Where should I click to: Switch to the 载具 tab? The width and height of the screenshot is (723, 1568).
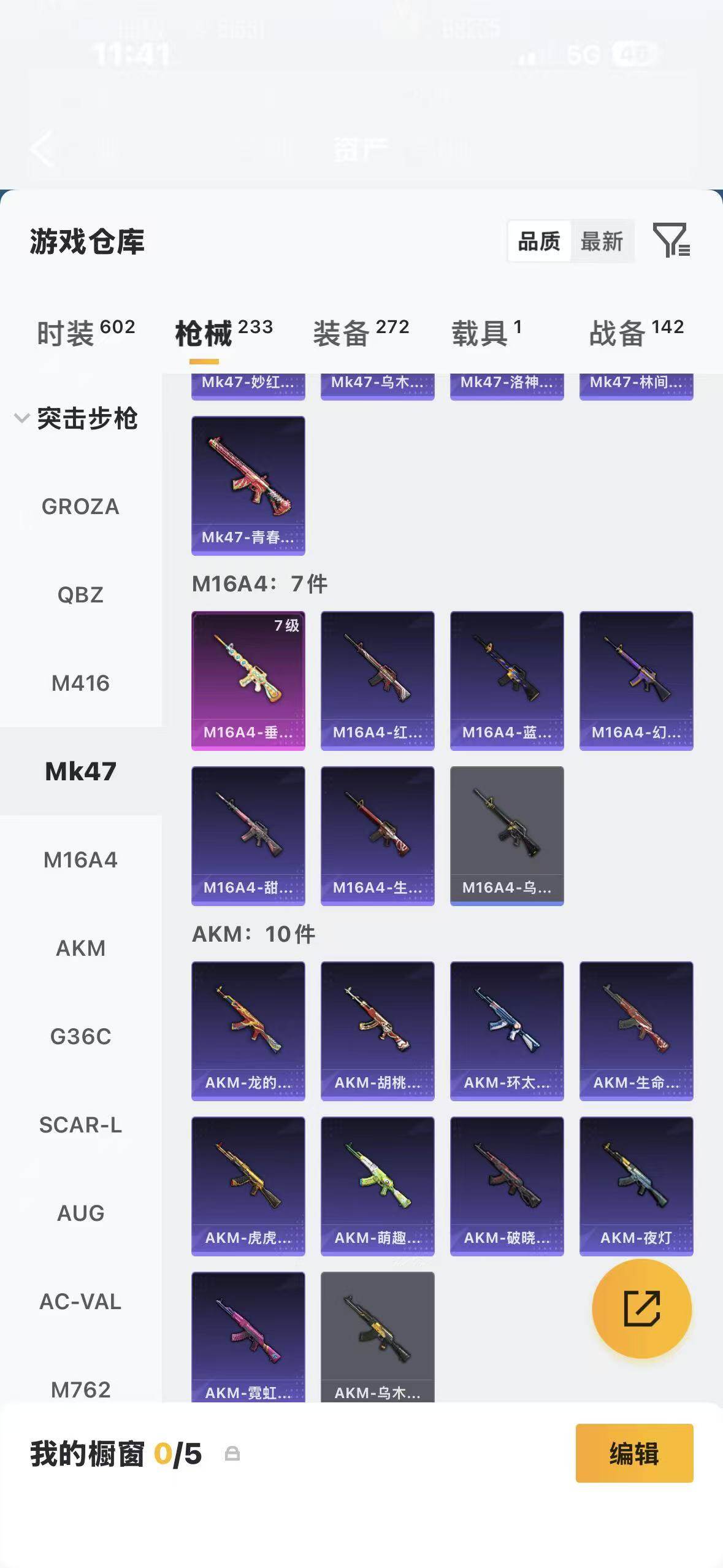[x=486, y=332]
